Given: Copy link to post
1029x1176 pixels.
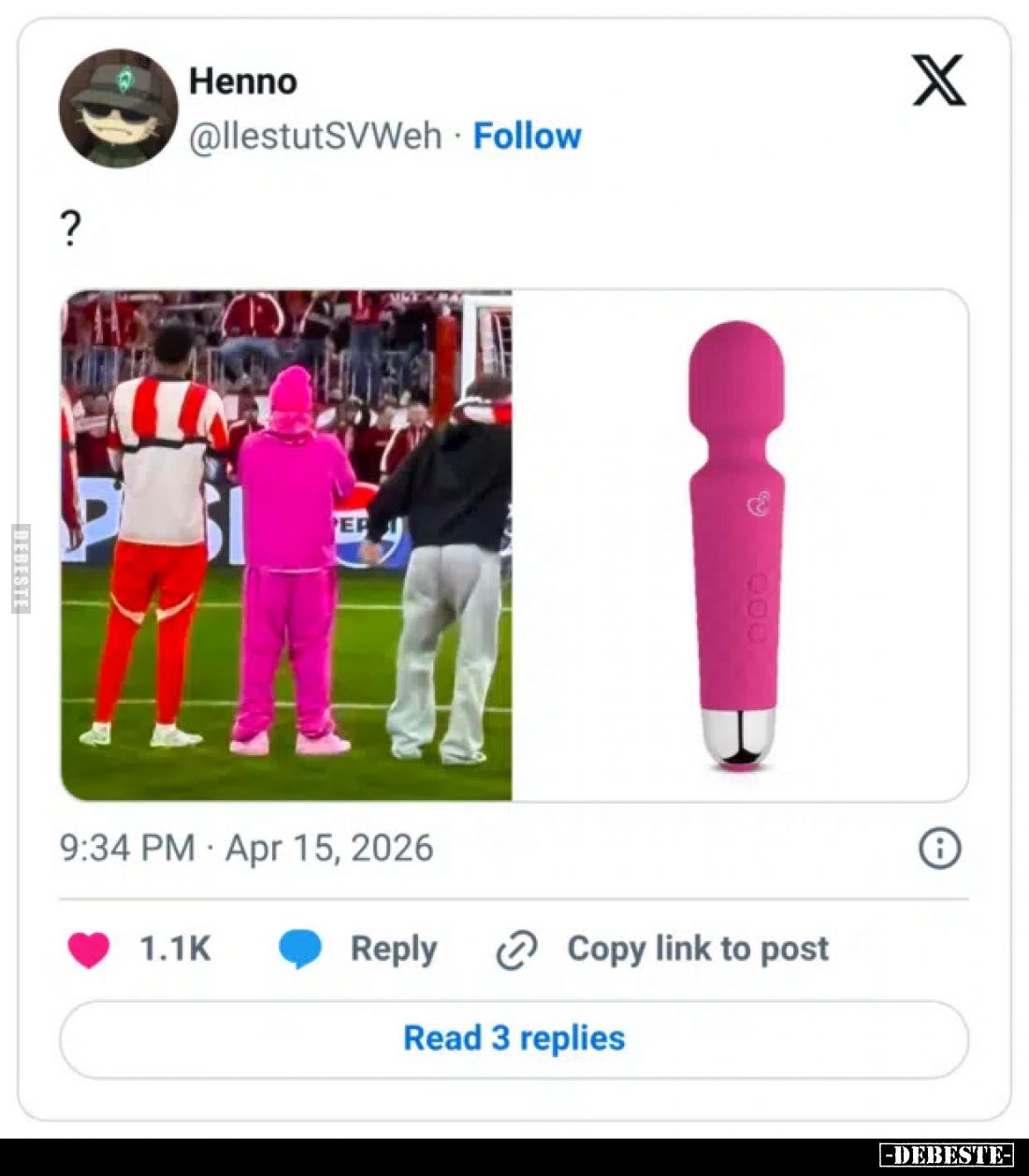Looking at the screenshot, I should click(x=662, y=949).
